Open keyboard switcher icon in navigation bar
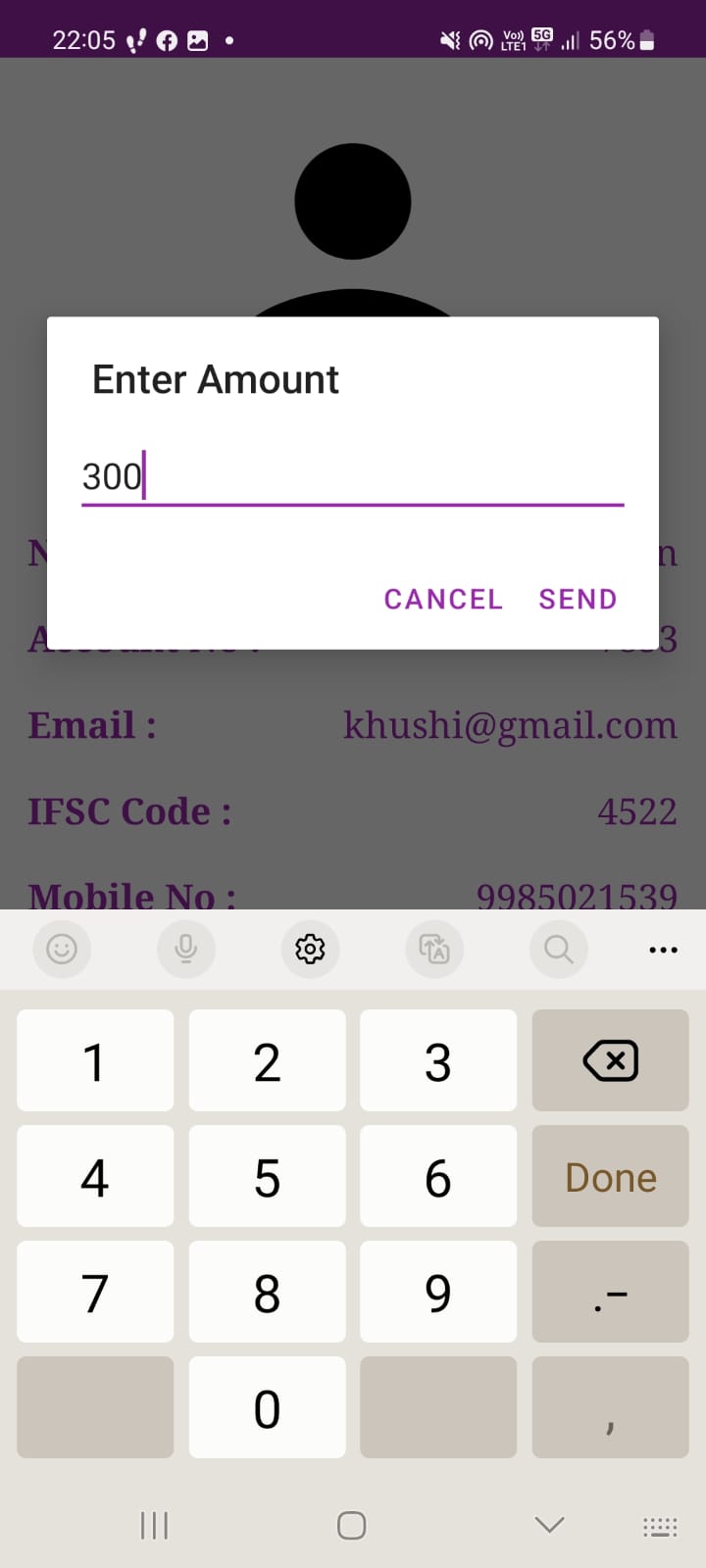 pos(659,1526)
